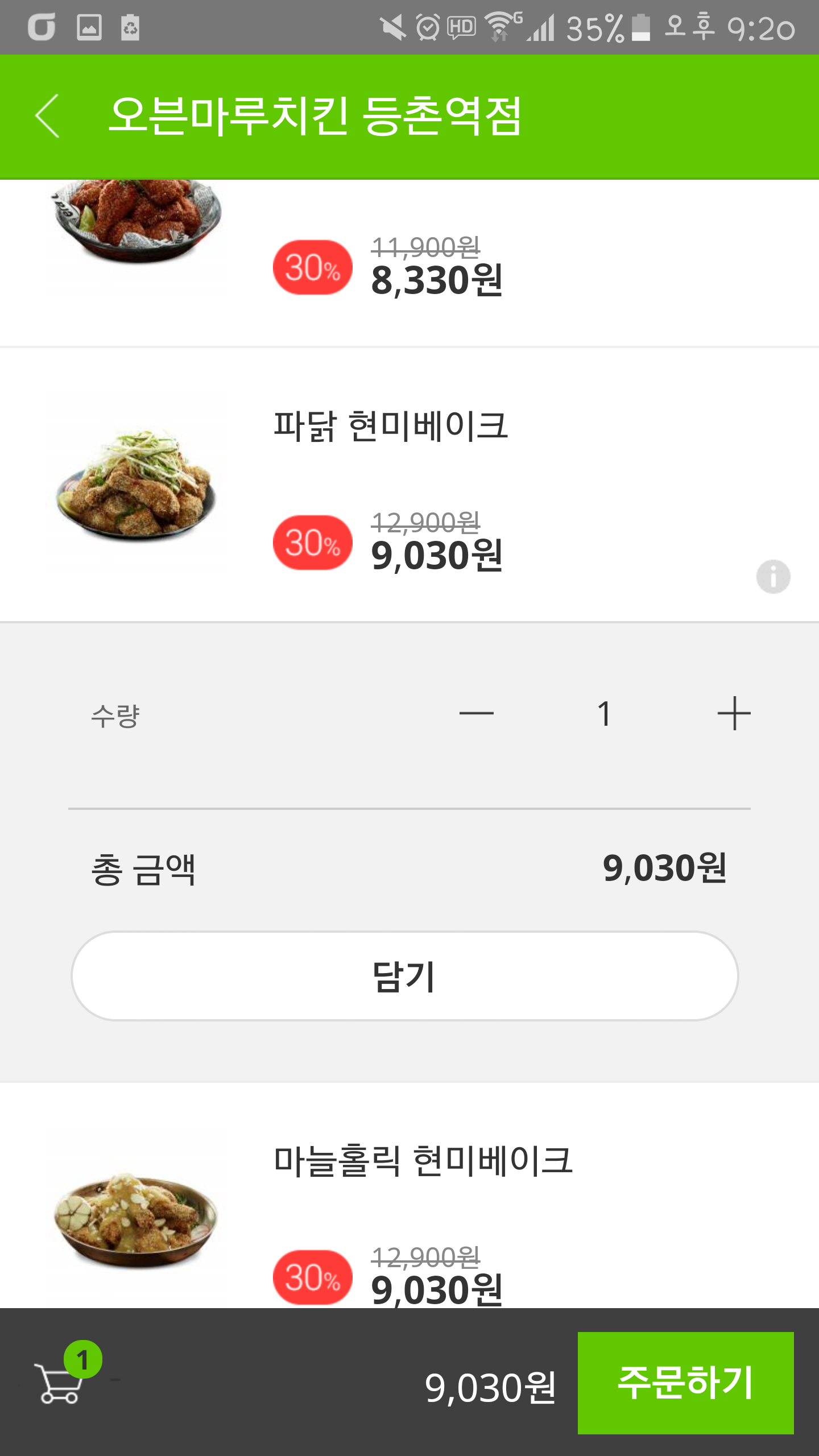Image resolution: width=819 pixels, height=1456 pixels.
Task: Go back from 오븐마루치킨 등촌역점
Action: [48, 116]
